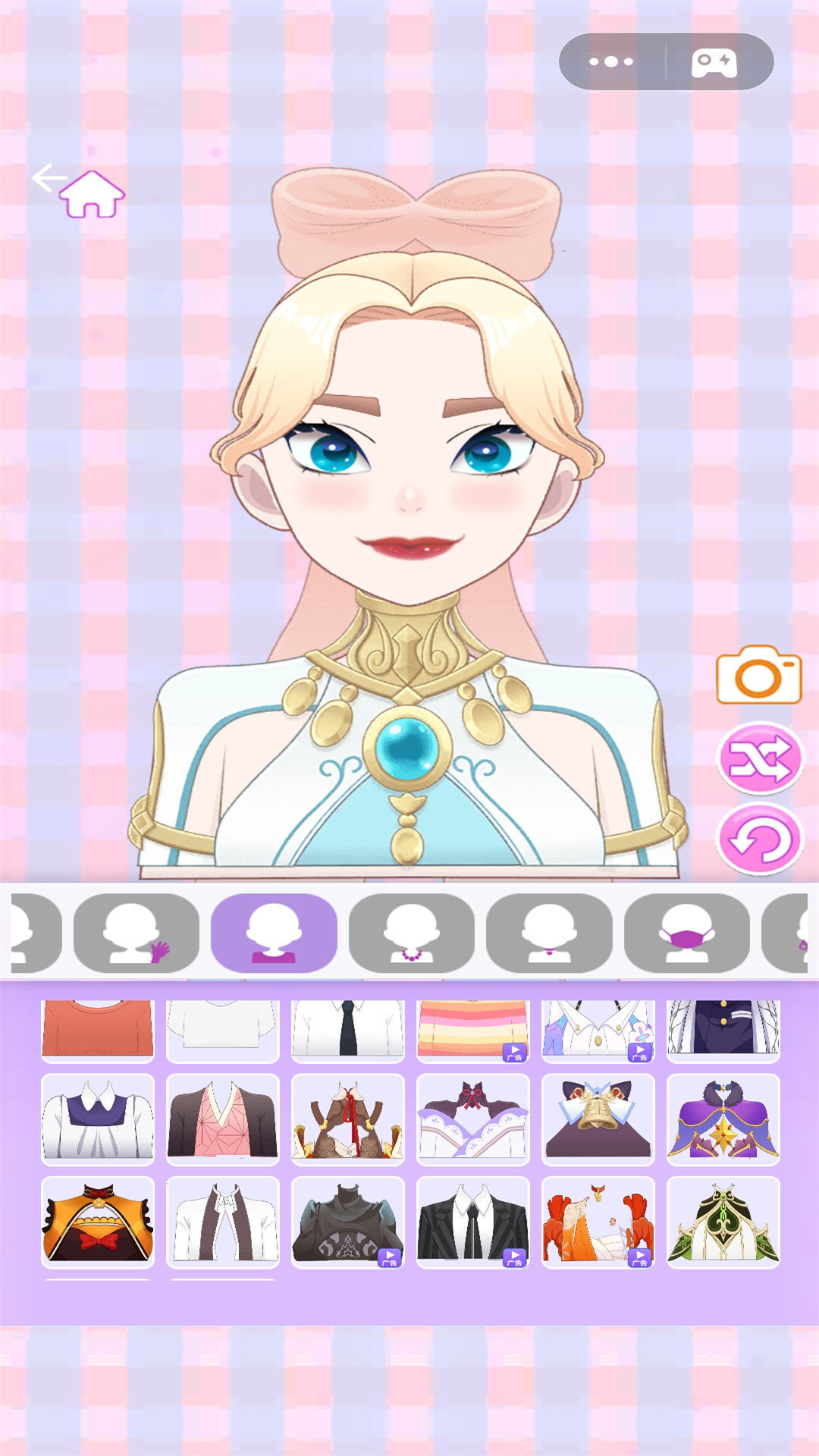Pick the pink kimono with dark jacket
This screenshot has height=1456, width=819.
pos(223,1119)
